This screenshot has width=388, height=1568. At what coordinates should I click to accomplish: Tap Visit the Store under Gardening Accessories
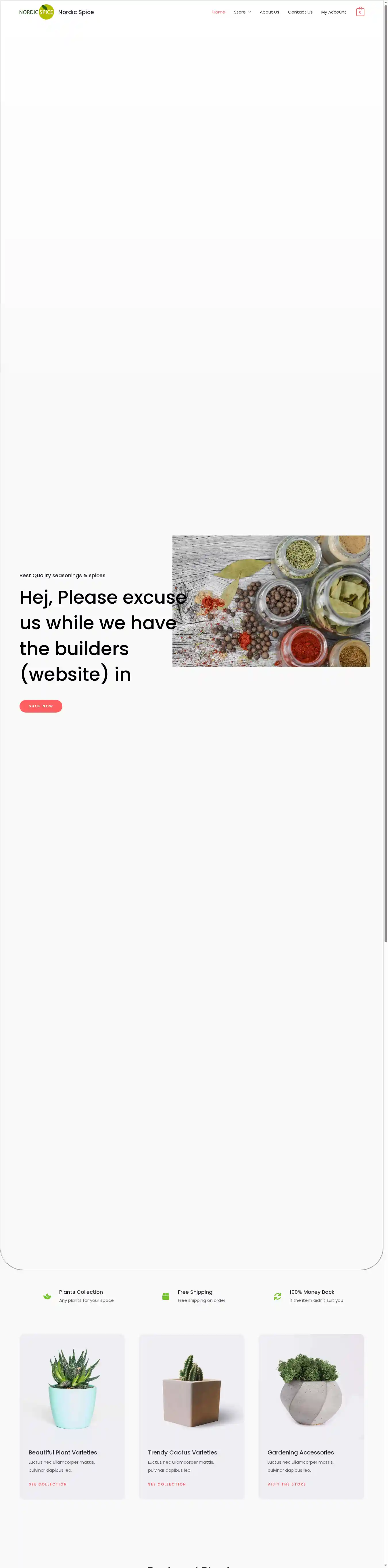[287, 1484]
